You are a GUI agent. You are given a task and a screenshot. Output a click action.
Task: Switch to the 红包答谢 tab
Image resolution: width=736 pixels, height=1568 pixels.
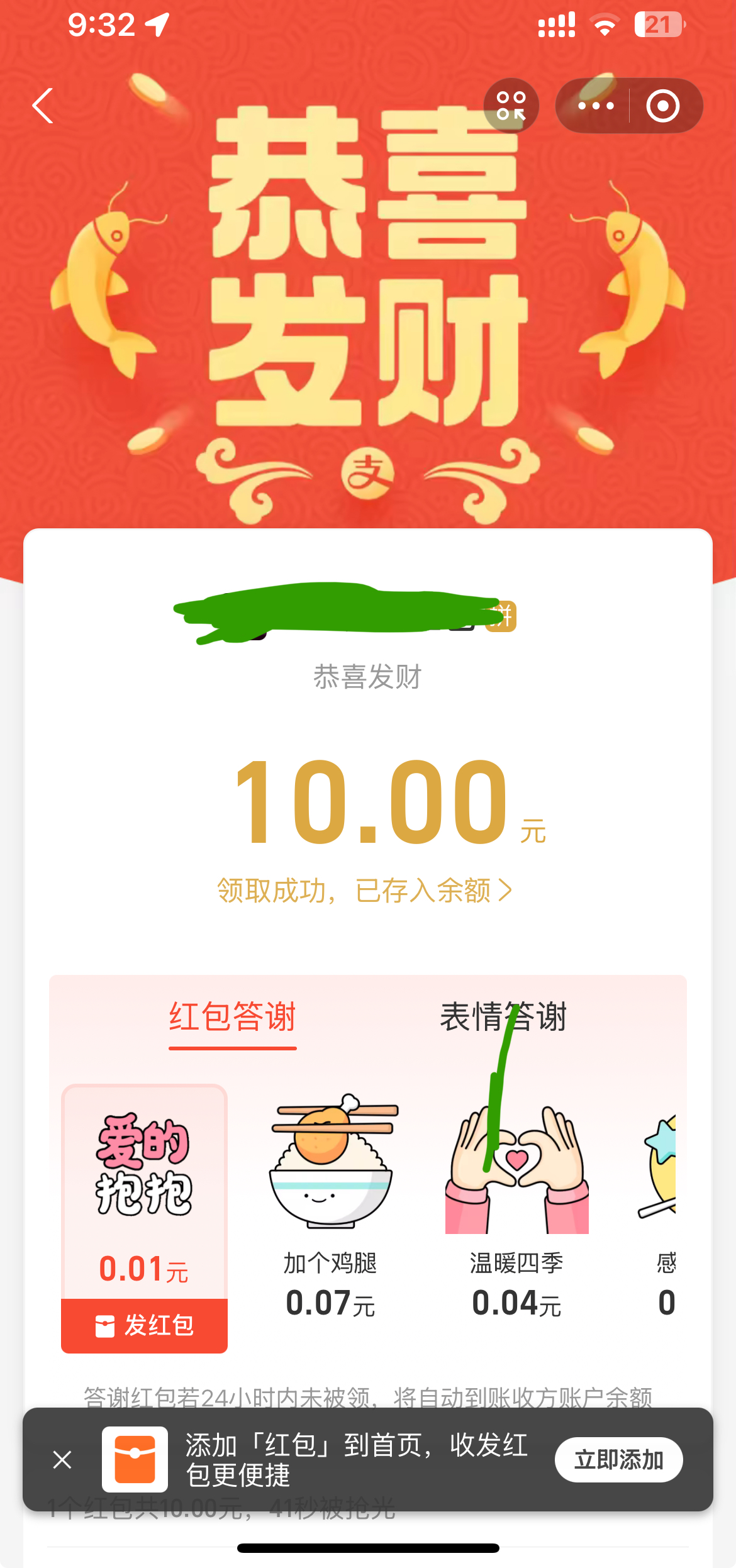233,1017
